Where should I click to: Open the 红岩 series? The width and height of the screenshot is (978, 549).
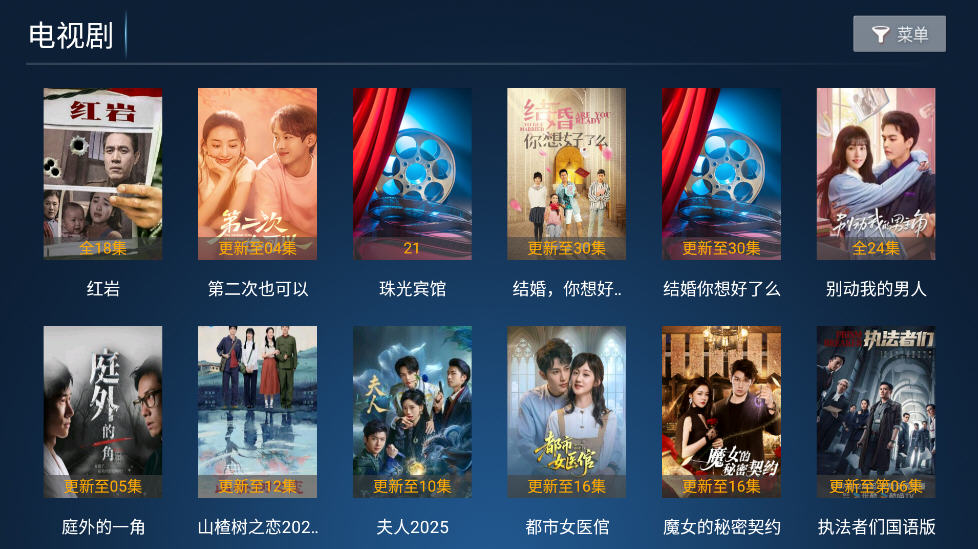coord(103,175)
